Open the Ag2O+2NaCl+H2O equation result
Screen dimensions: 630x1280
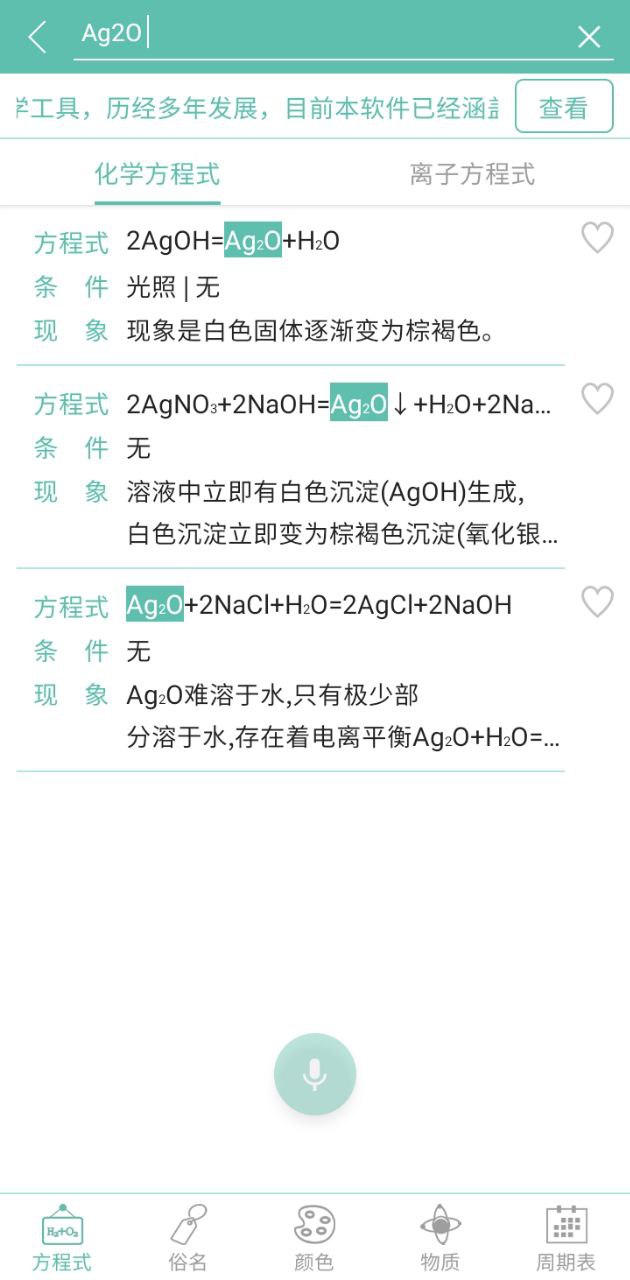click(x=290, y=670)
